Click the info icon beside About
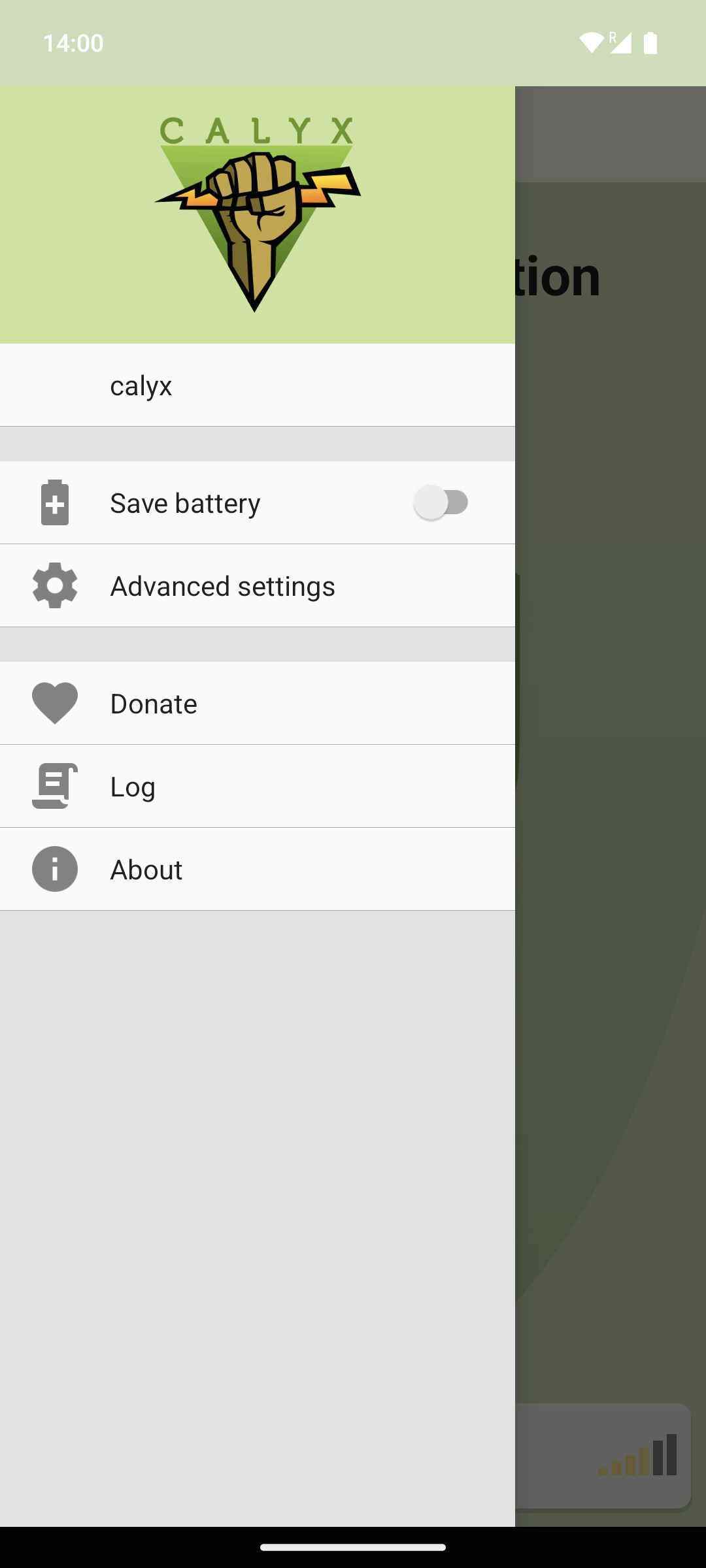 pyautogui.click(x=55, y=869)
